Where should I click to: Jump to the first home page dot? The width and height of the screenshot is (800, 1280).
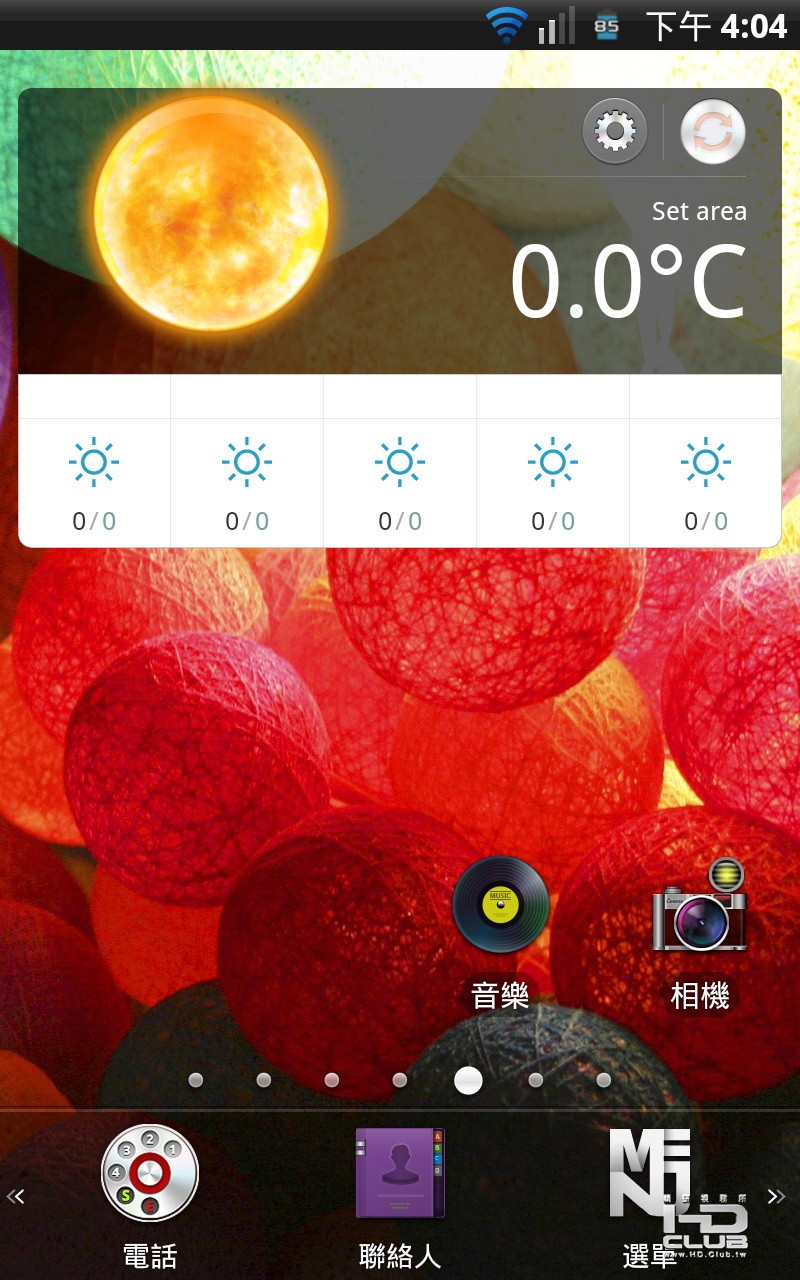tap(196, 1080)
